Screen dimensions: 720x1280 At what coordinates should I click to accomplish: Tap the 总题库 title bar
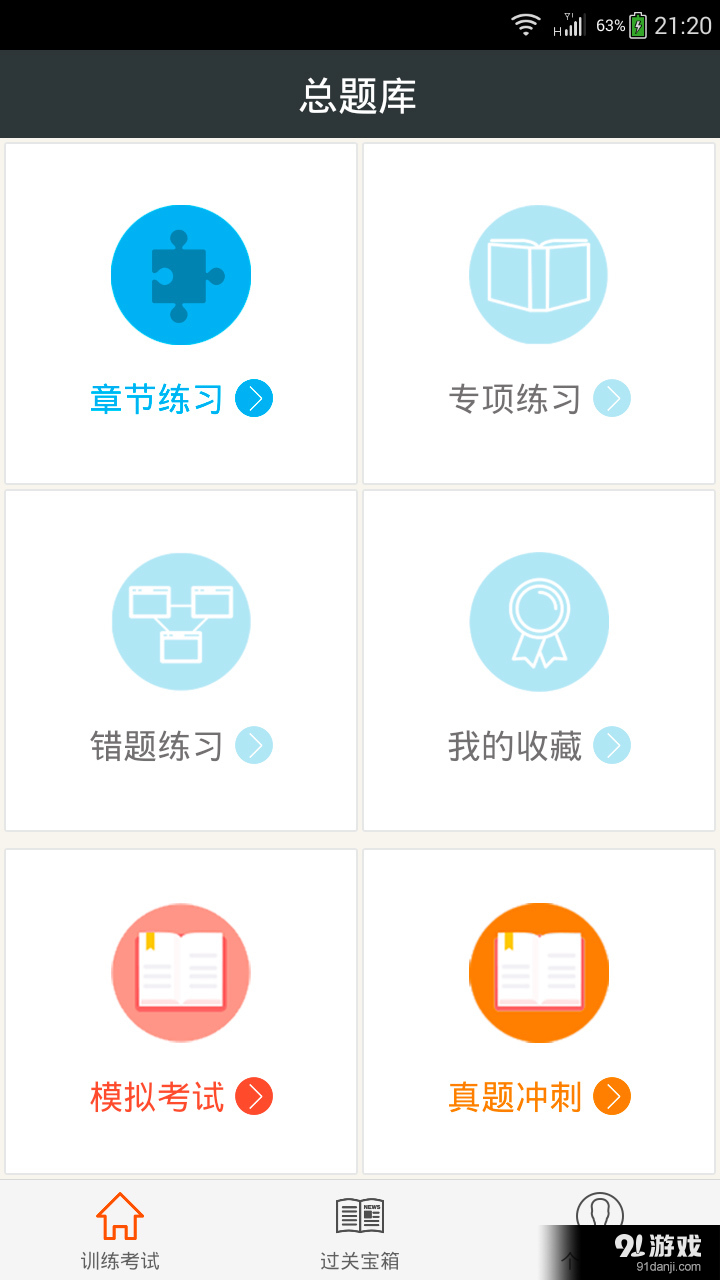pyautogui.click(x=360, y=94)
